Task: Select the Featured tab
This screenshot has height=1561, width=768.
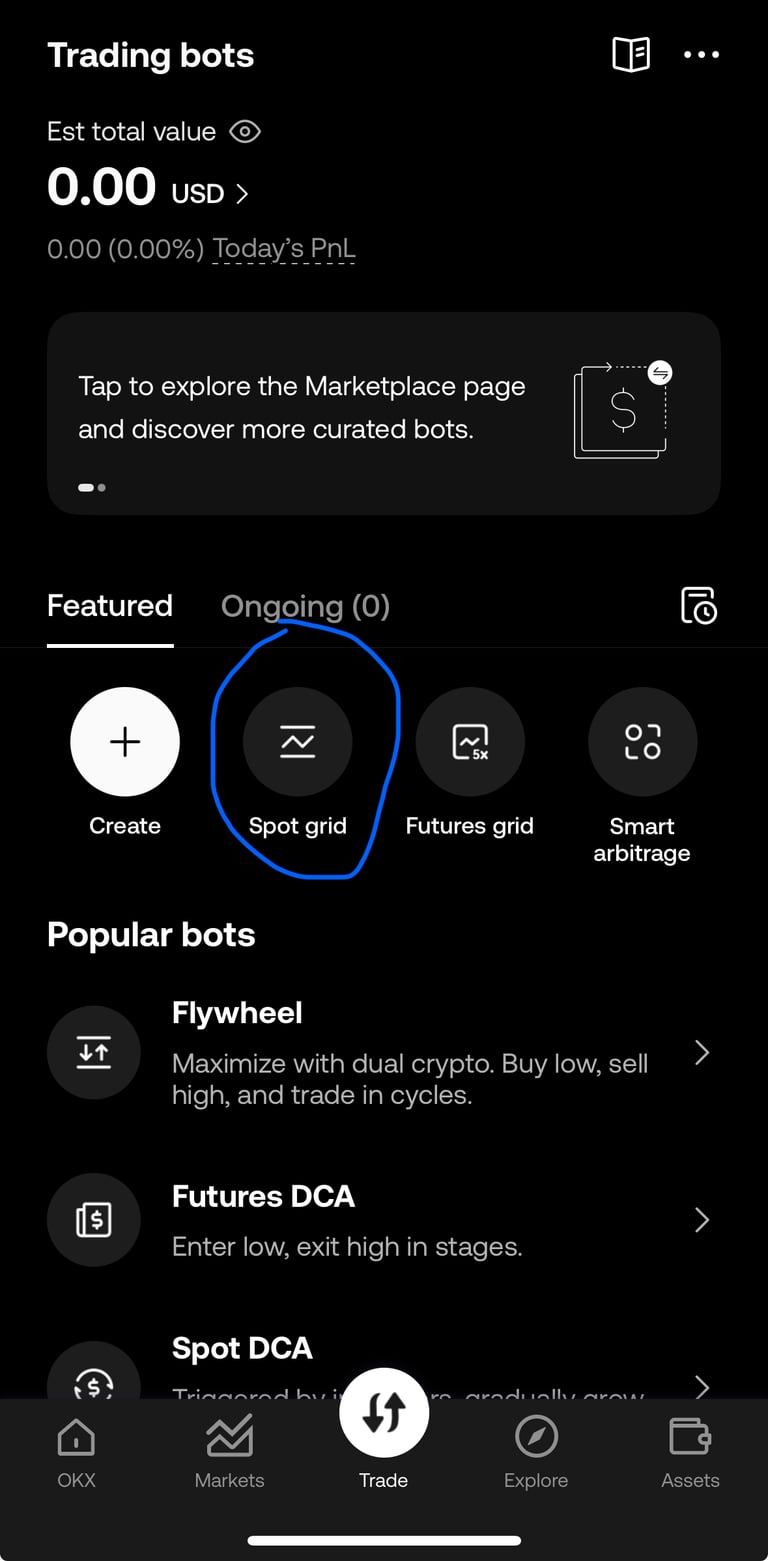Action: point(110,606)
